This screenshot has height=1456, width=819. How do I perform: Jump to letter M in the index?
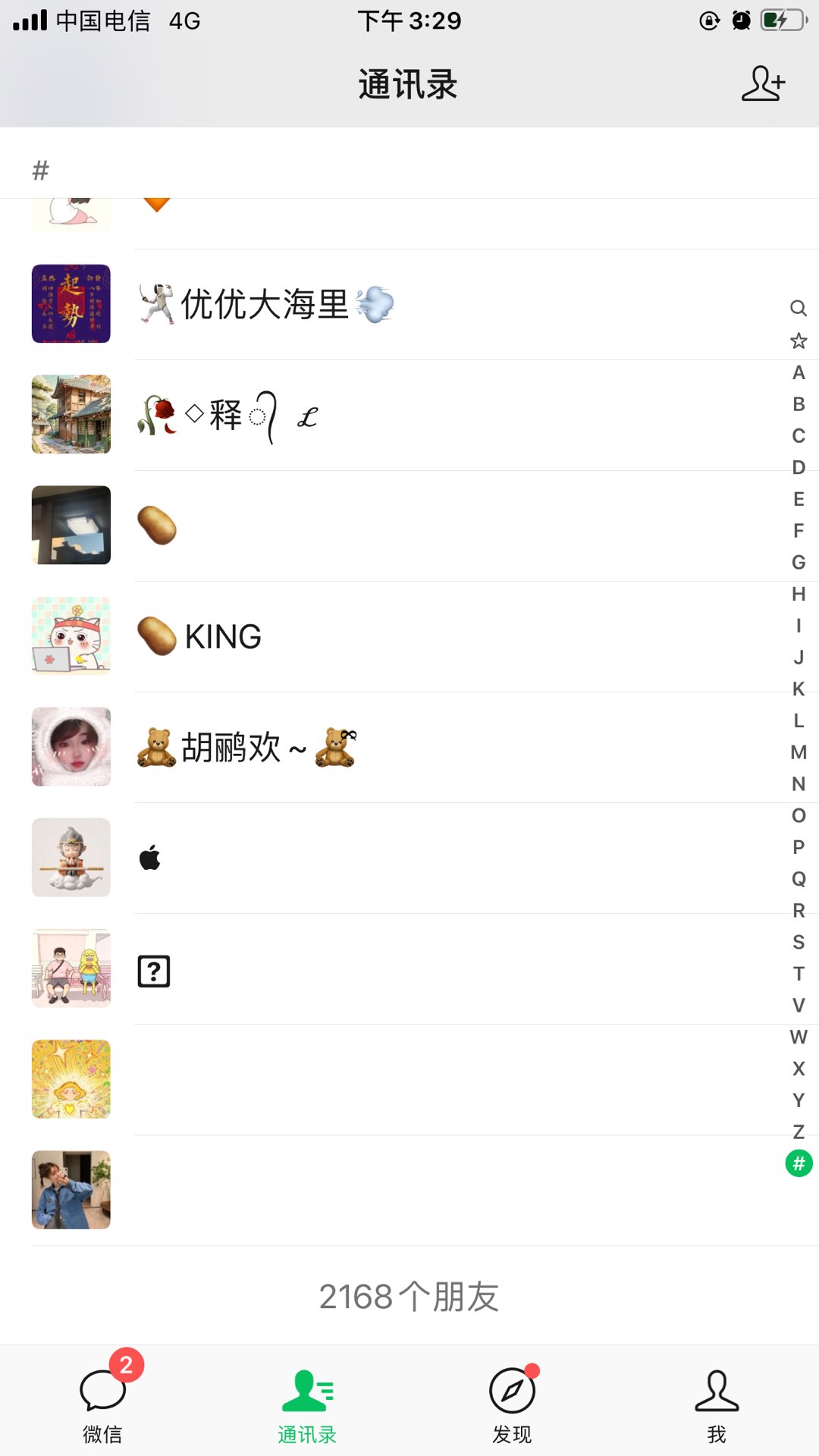(799, 752)
